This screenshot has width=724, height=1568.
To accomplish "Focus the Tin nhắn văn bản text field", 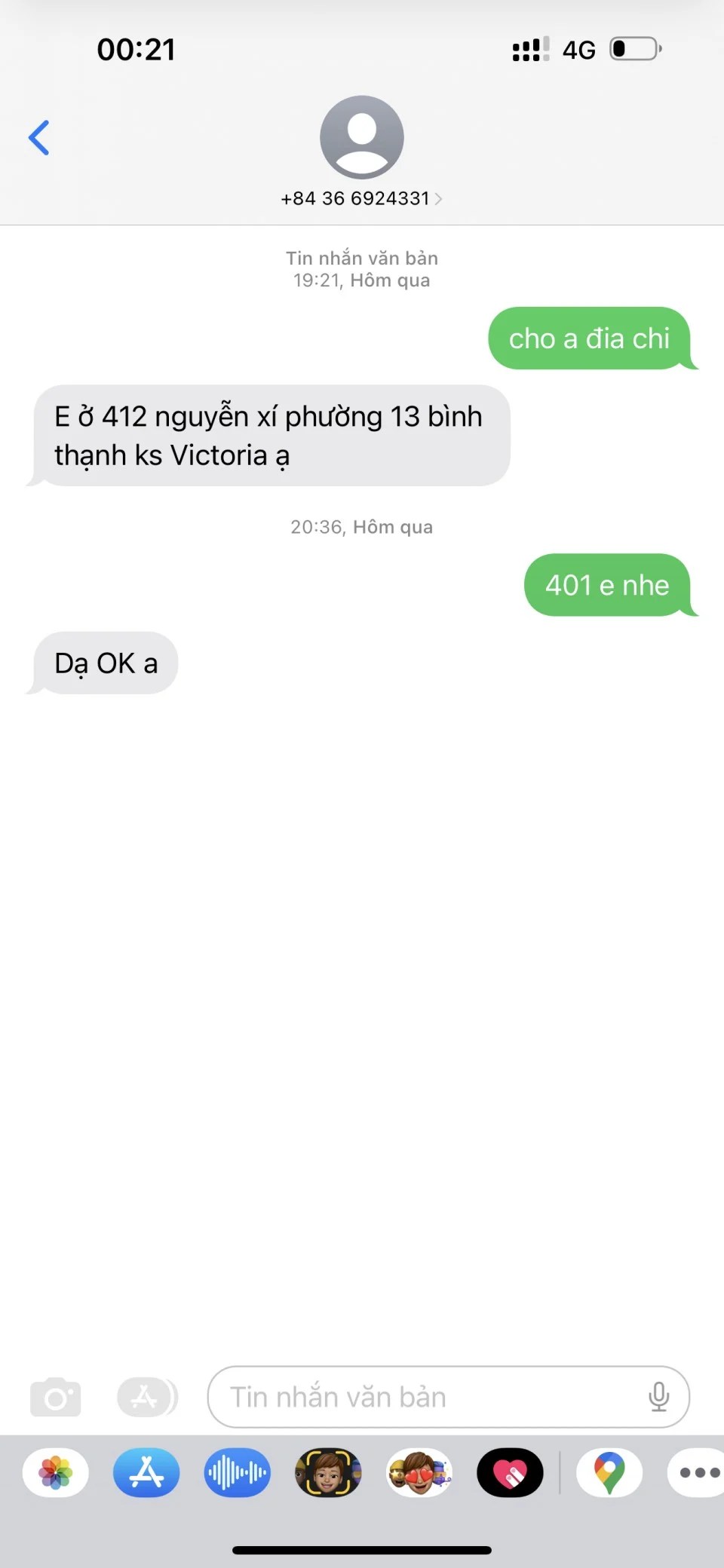I will coord(422,1397).
